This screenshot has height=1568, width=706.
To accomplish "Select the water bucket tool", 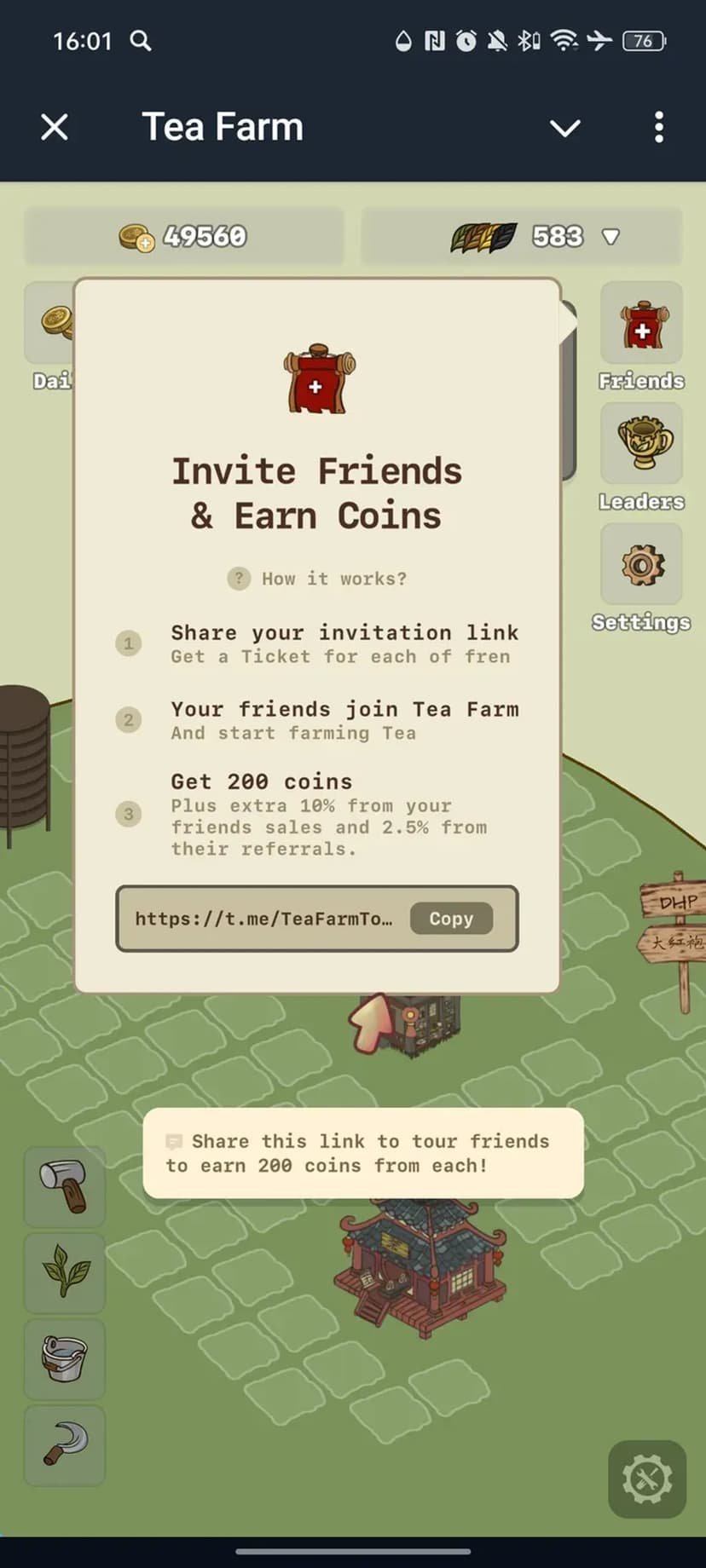I will [65, 1358].
